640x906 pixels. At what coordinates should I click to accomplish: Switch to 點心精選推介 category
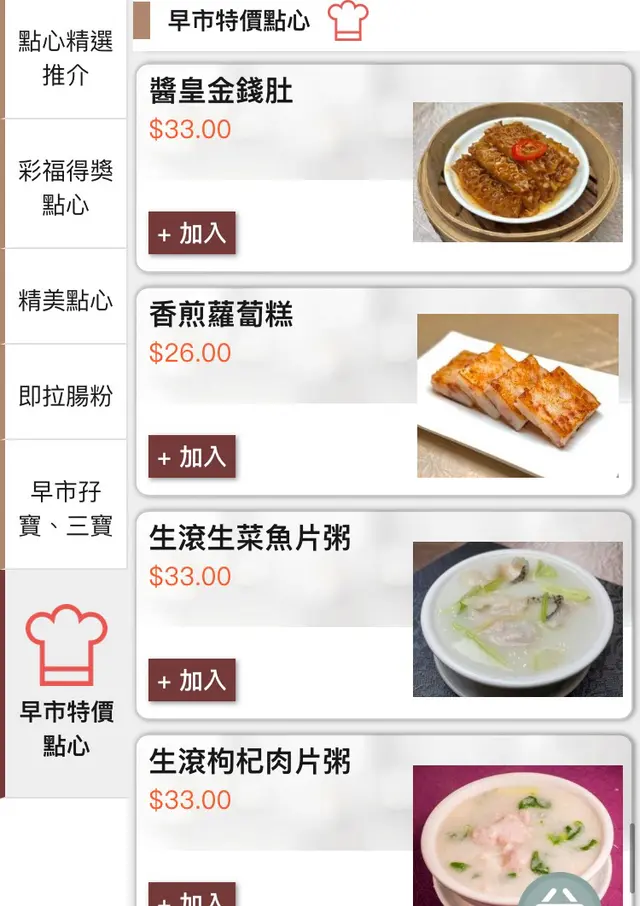[66, 59]
